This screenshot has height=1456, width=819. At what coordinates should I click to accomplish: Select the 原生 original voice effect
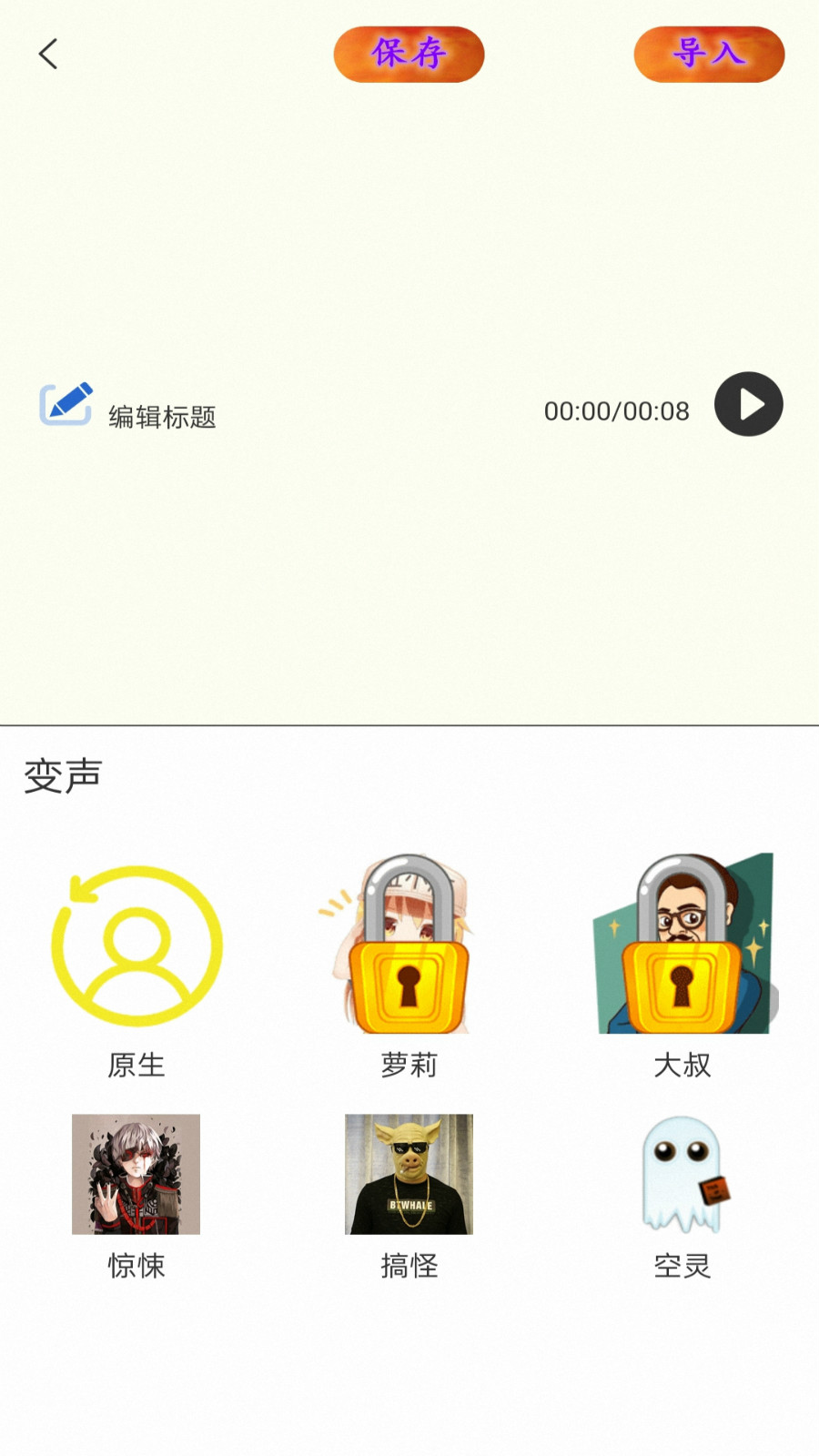click(x=136, y=945)
